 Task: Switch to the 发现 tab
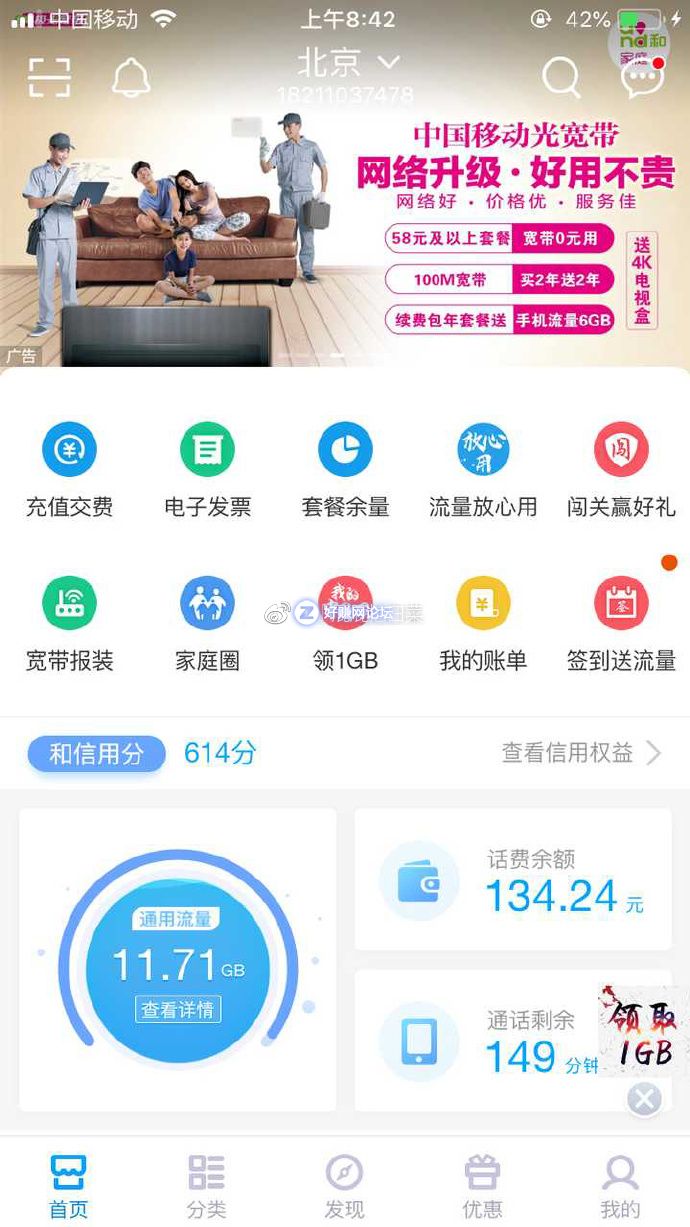point(344,1186)
